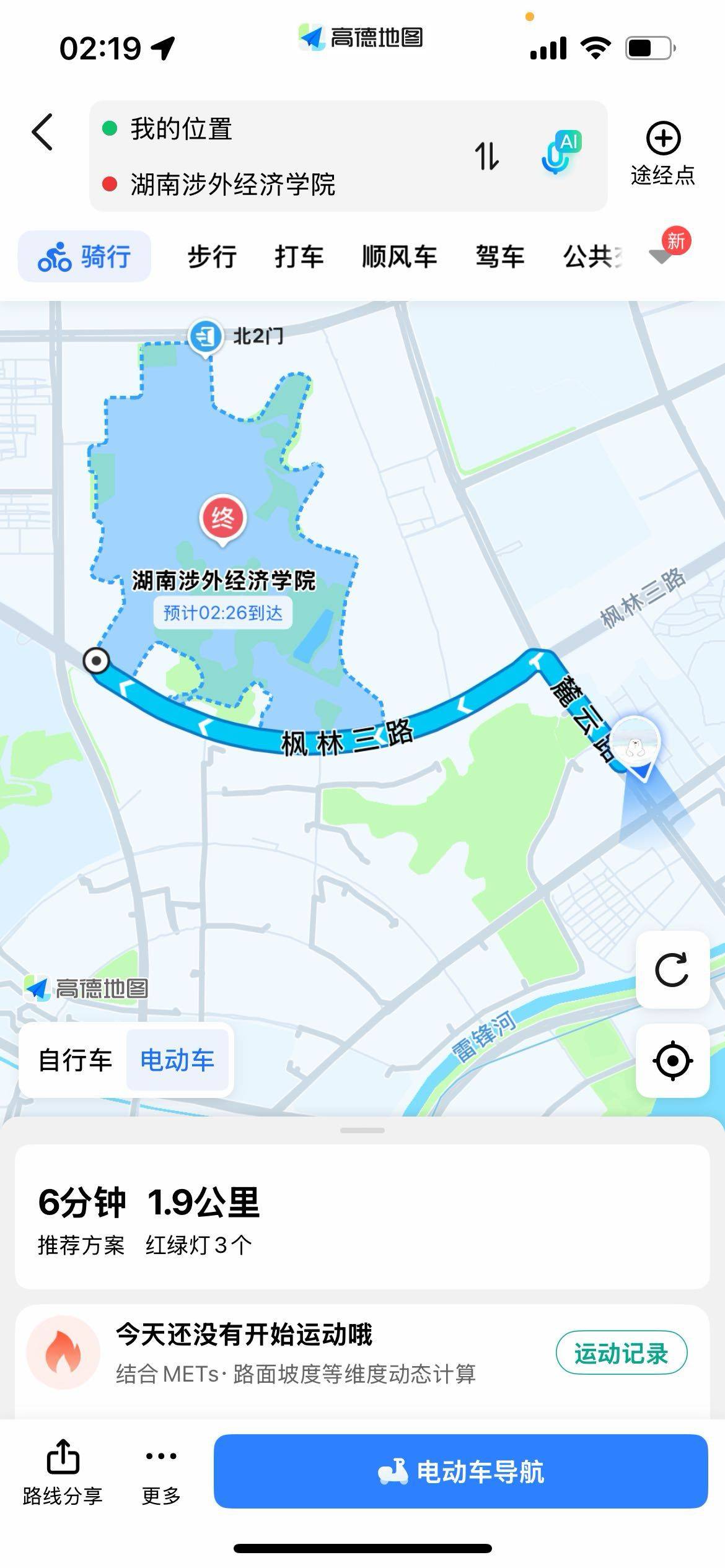Go back using the top-left arrow
Image resolution: width=725 pixels, height=1568 pixels.
43,132
